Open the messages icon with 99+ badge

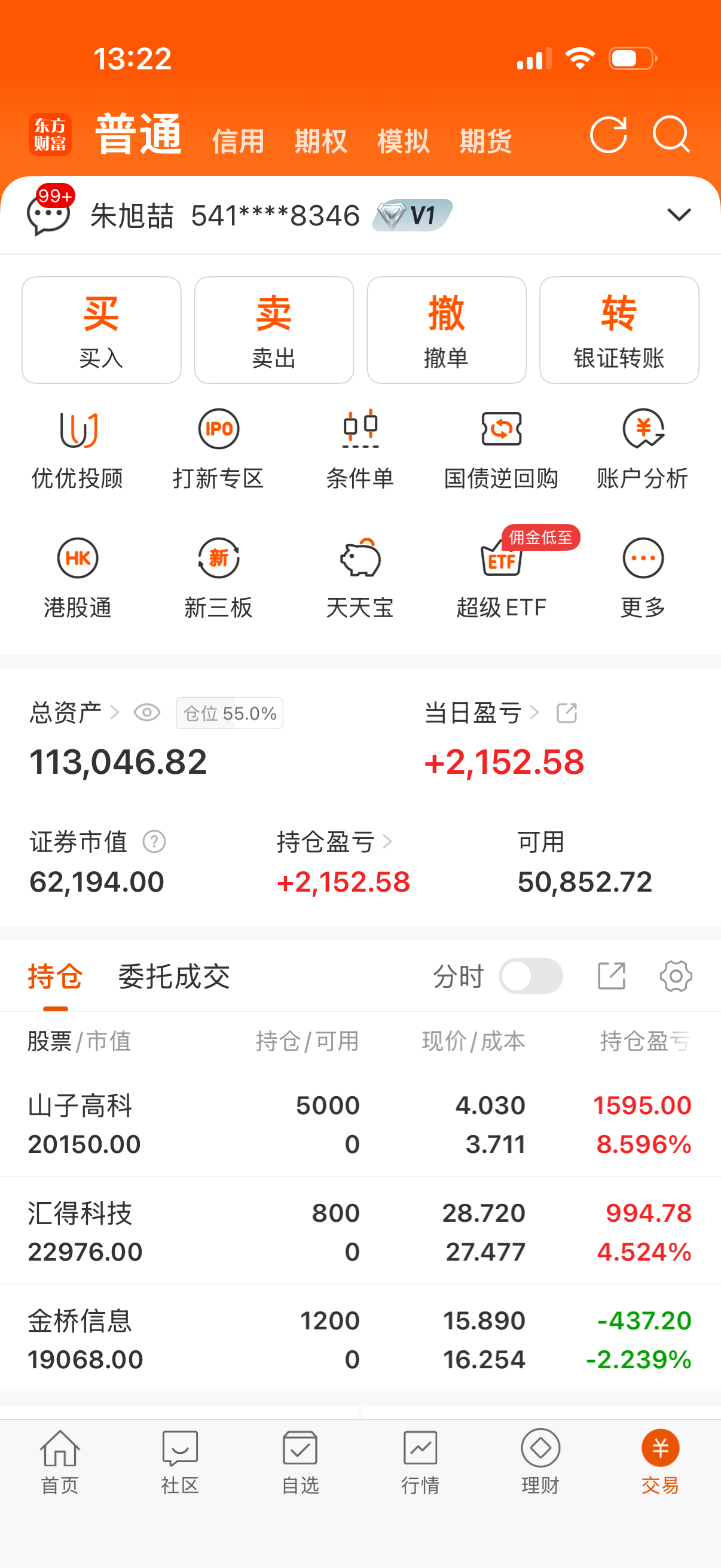click(x=48, y=213)
